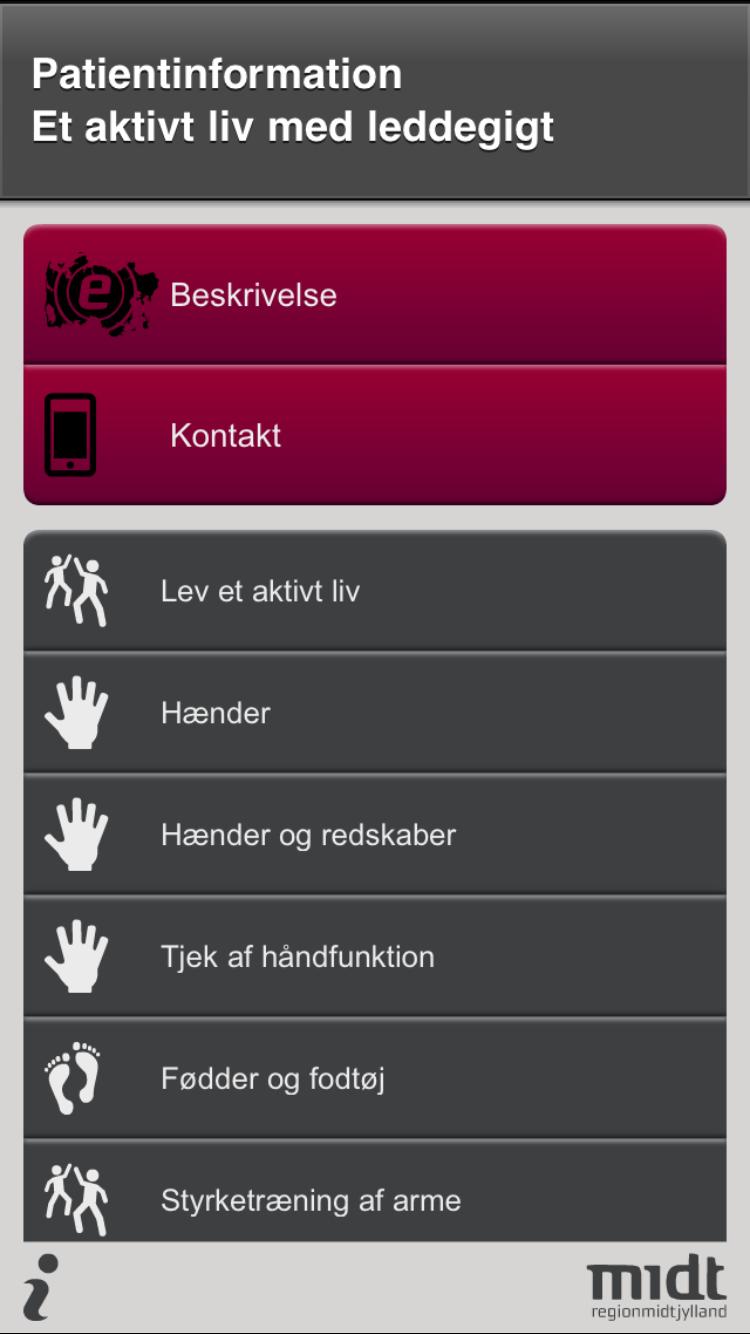The image size is (750, 1334).
Task: Click the Patientinformation title header
Action: (x=218, y=73)
